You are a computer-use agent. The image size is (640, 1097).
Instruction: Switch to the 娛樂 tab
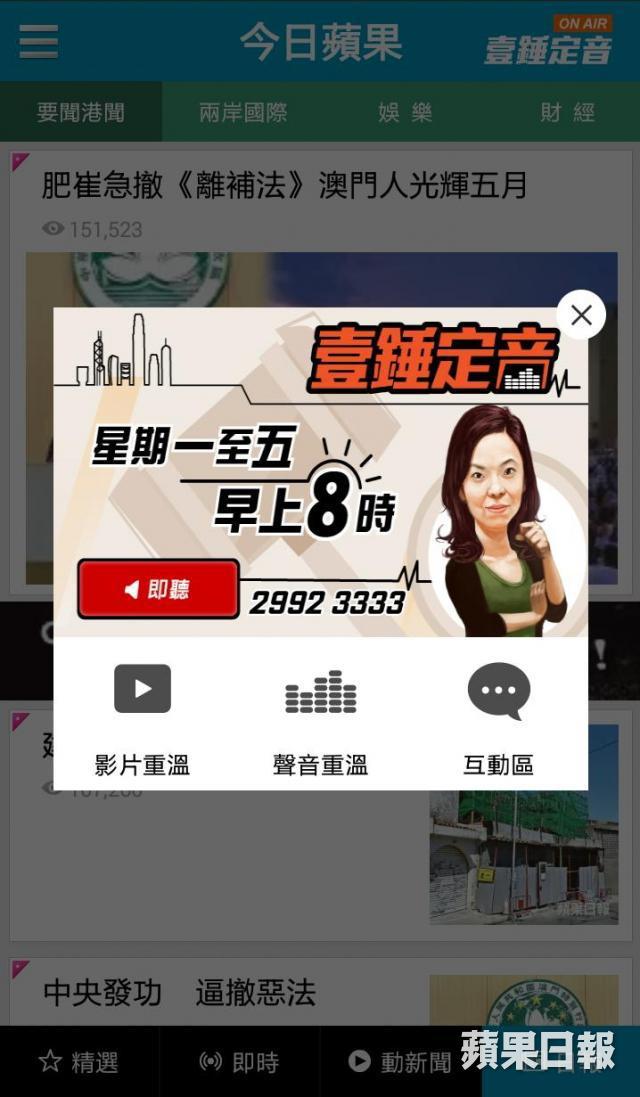tap(405, 112)
